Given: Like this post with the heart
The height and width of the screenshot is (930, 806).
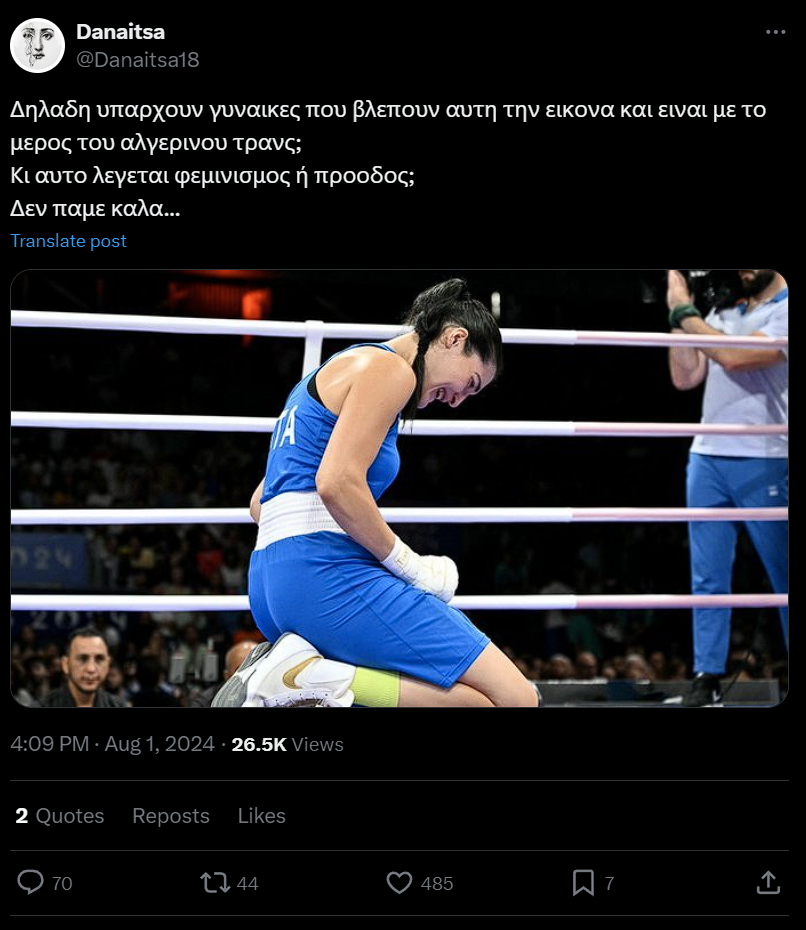Looking at the screenshot, I should click(x=399, y=882).
